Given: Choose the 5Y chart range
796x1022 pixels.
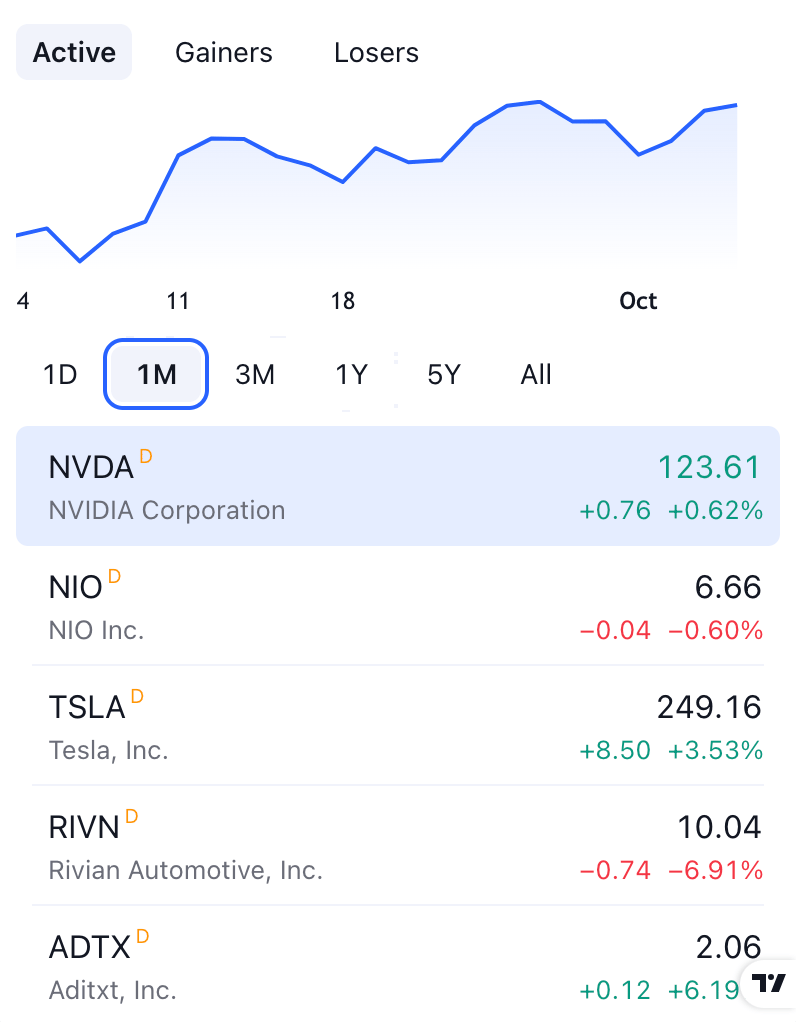Looking at the screenshot, I should [444, 375].
